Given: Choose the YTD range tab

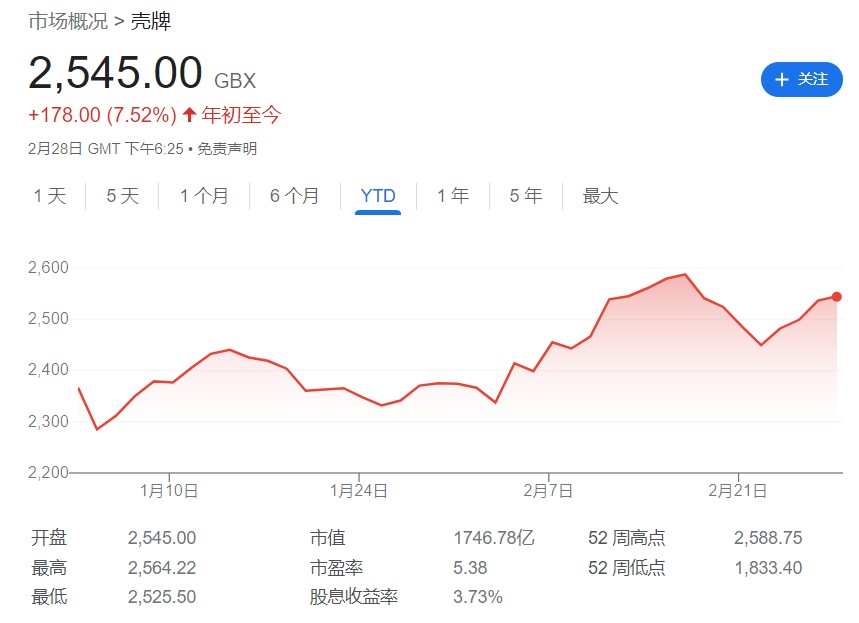Looking at the screenshot, I should coord(378,196).
